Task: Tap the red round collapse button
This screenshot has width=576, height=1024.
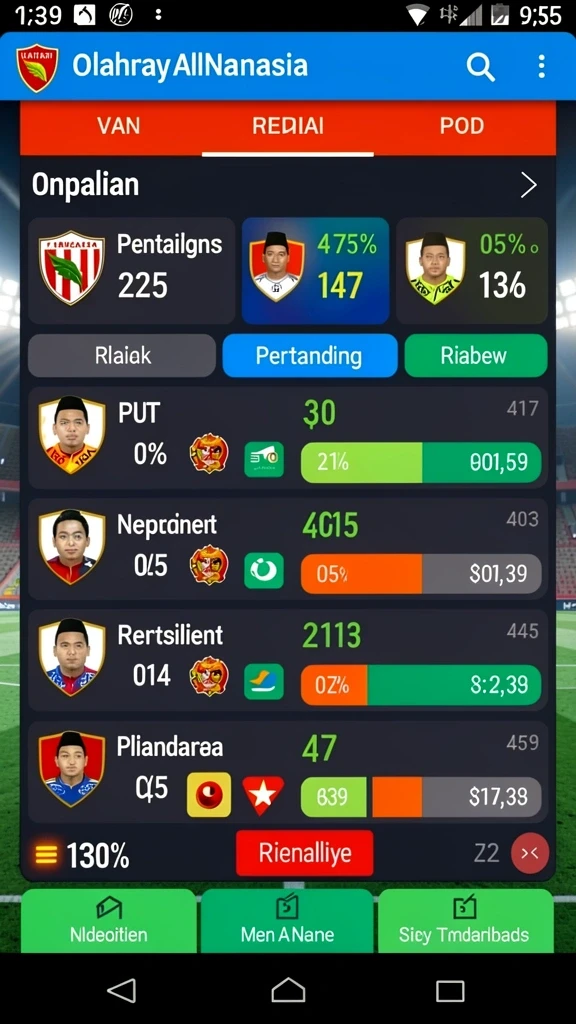Action: (x=530, y=854)
